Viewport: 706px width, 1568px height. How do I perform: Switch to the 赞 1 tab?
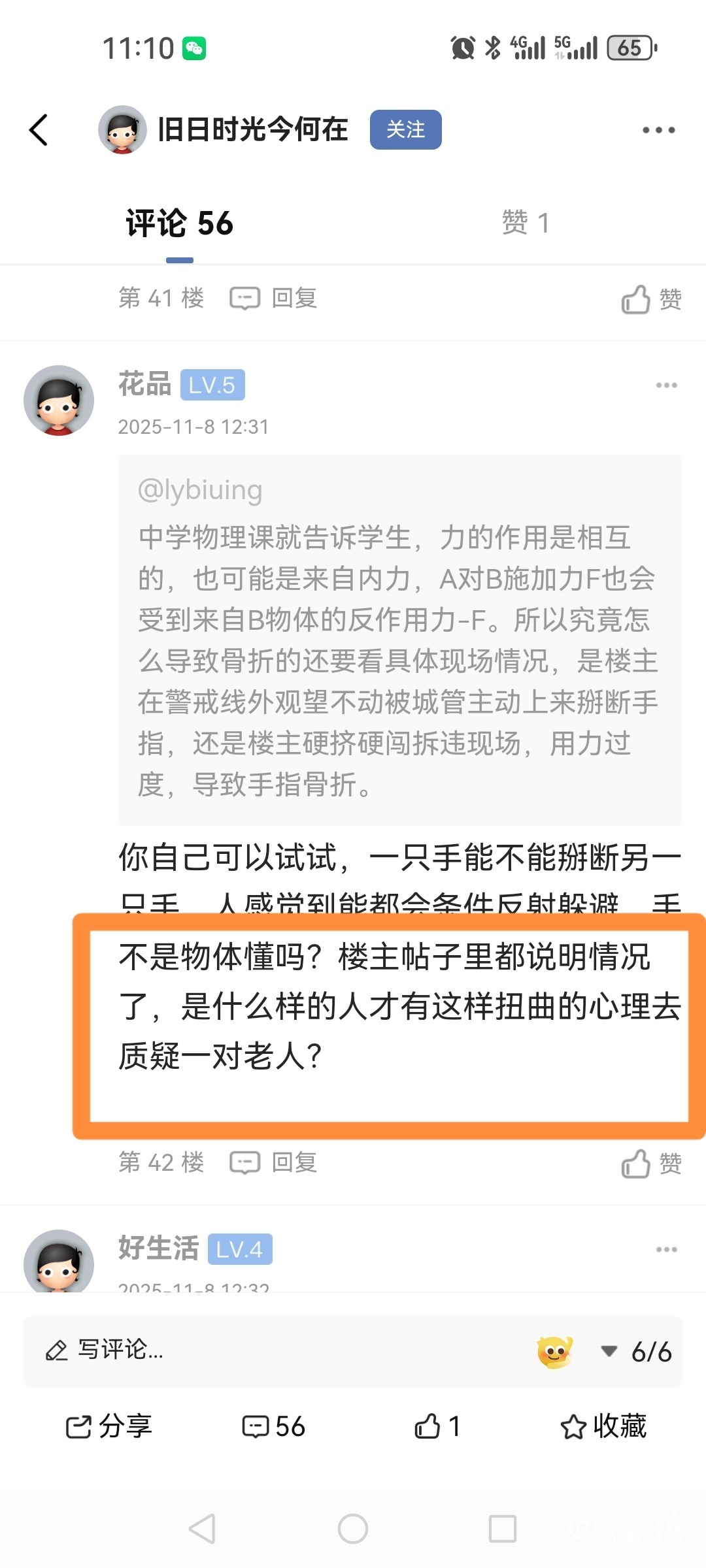coord(525,223)
